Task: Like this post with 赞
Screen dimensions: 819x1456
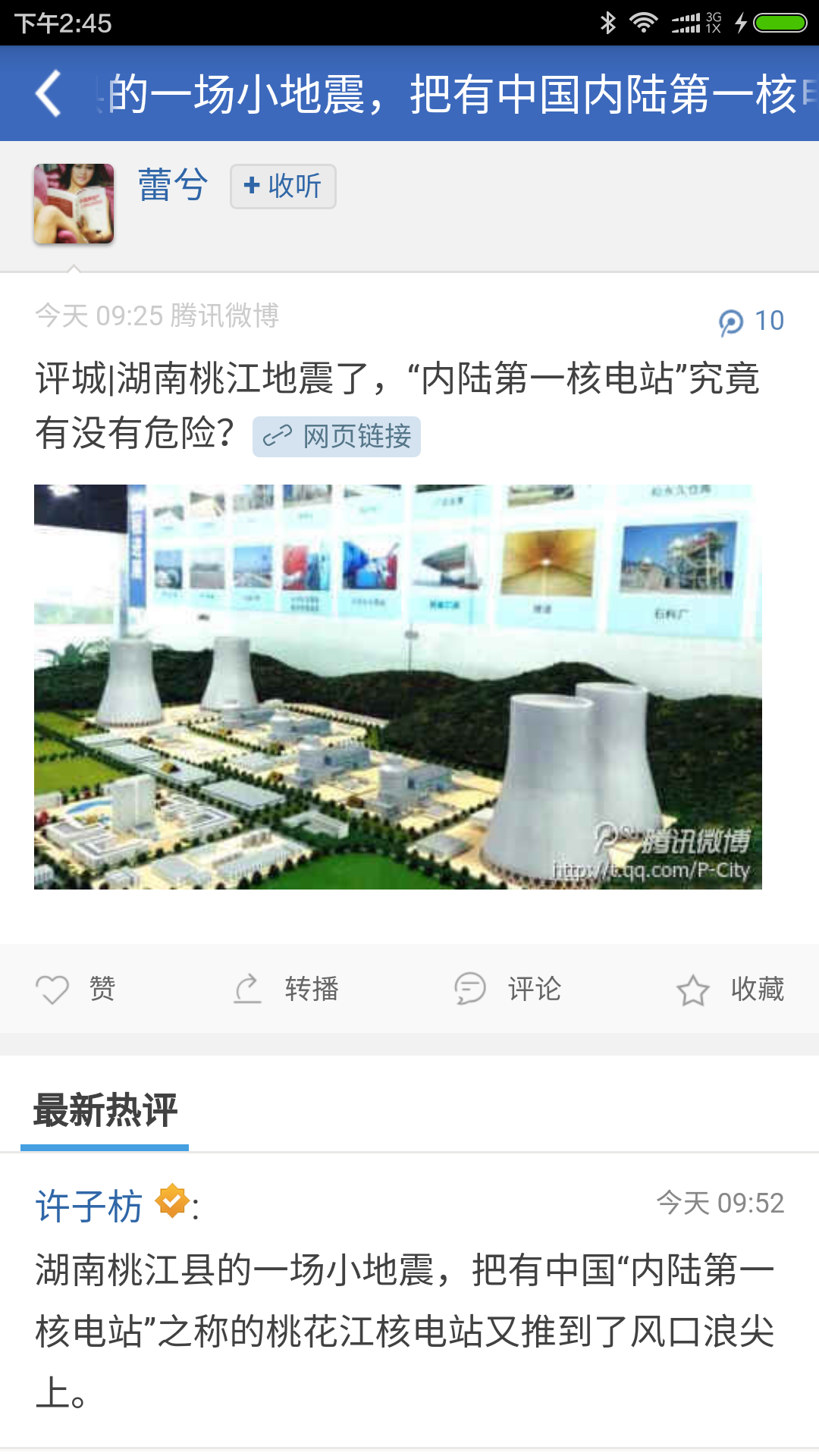Action: tap(76, 989)
